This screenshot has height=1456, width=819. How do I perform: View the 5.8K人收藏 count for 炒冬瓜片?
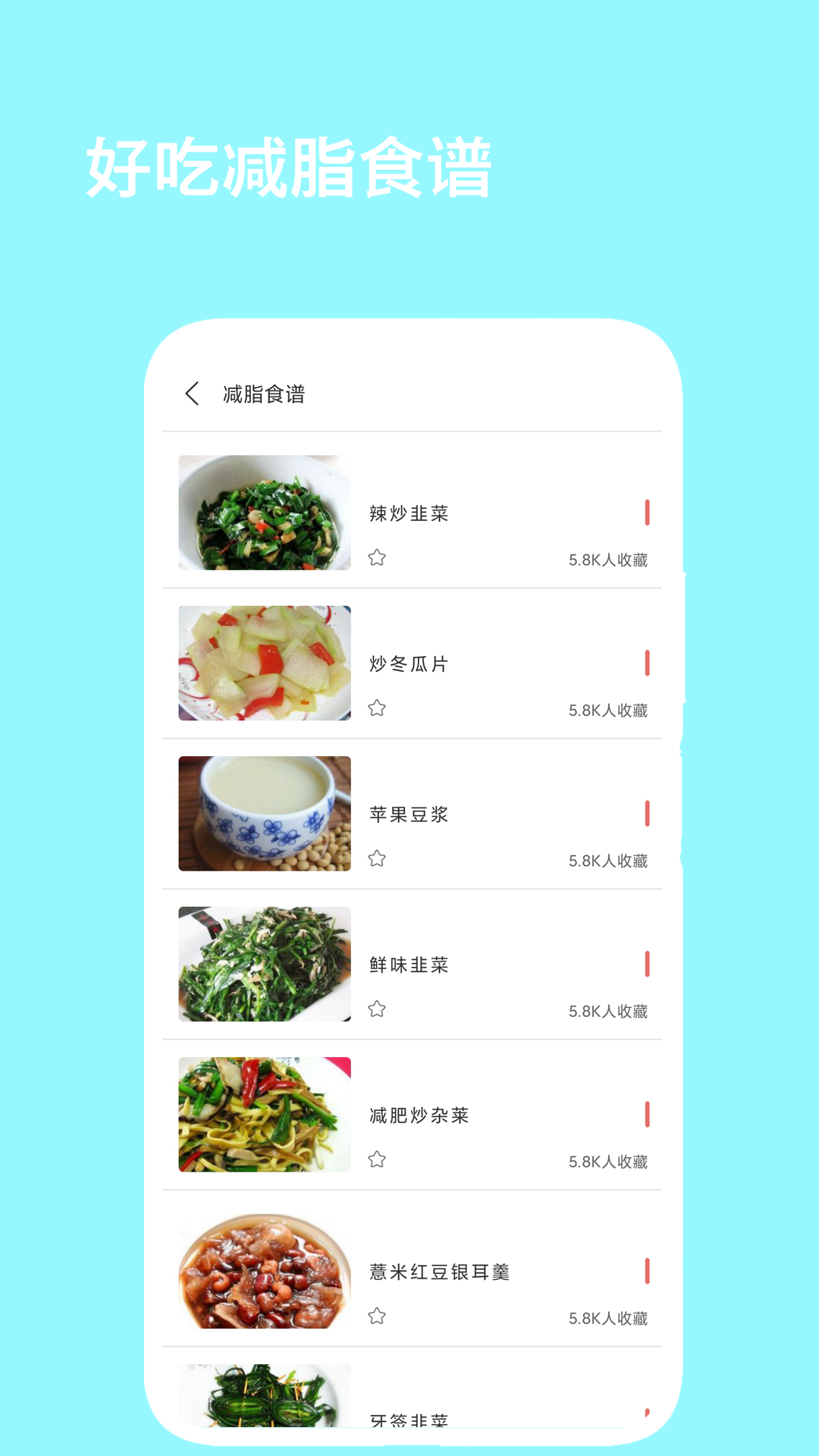click(609, 711)
